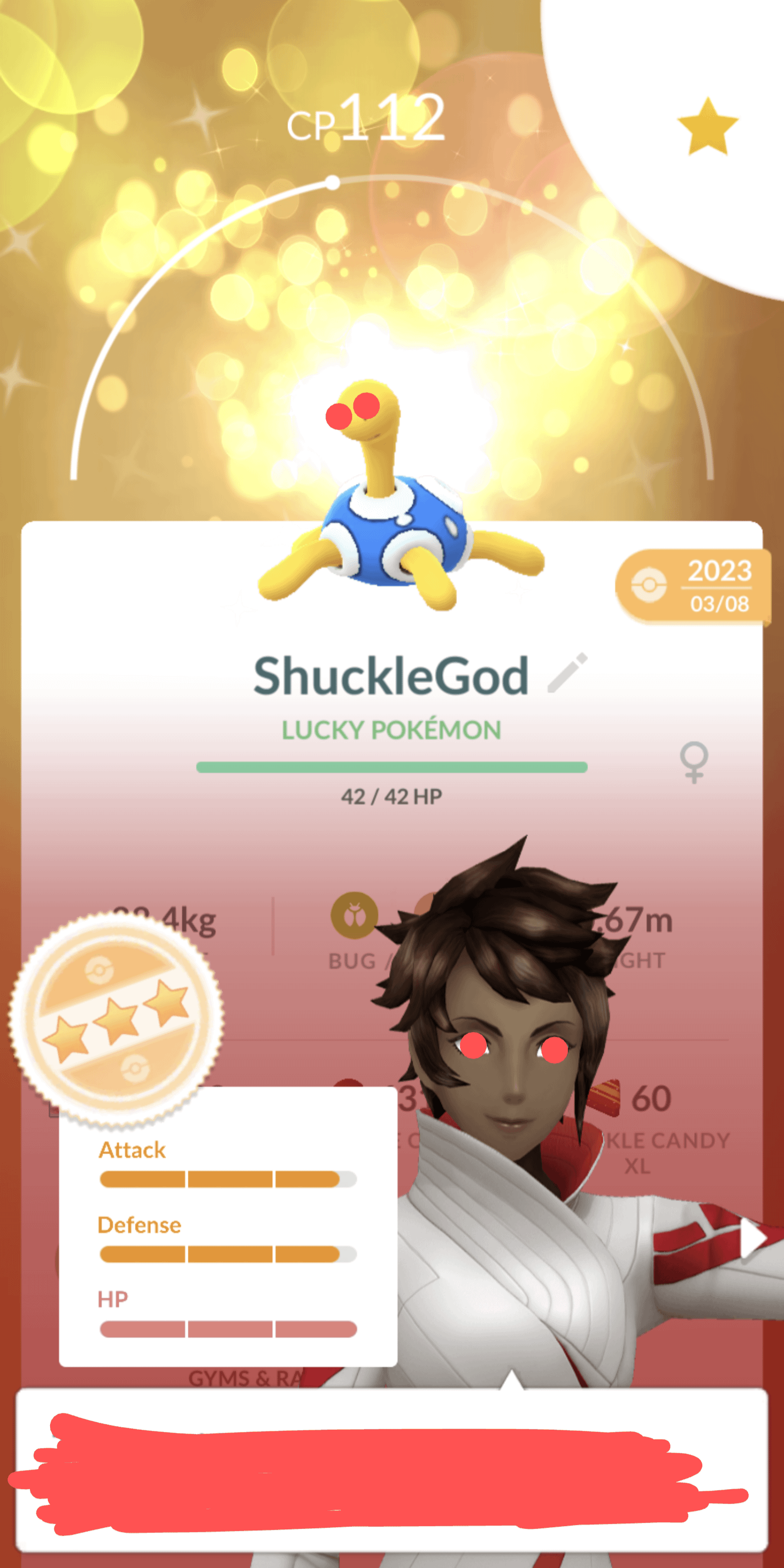Image resolution: width=784 pixels, height=1568 pixels.
Task: Tap the team leader's speech bubble to continue
Action: coord(391,1469)
